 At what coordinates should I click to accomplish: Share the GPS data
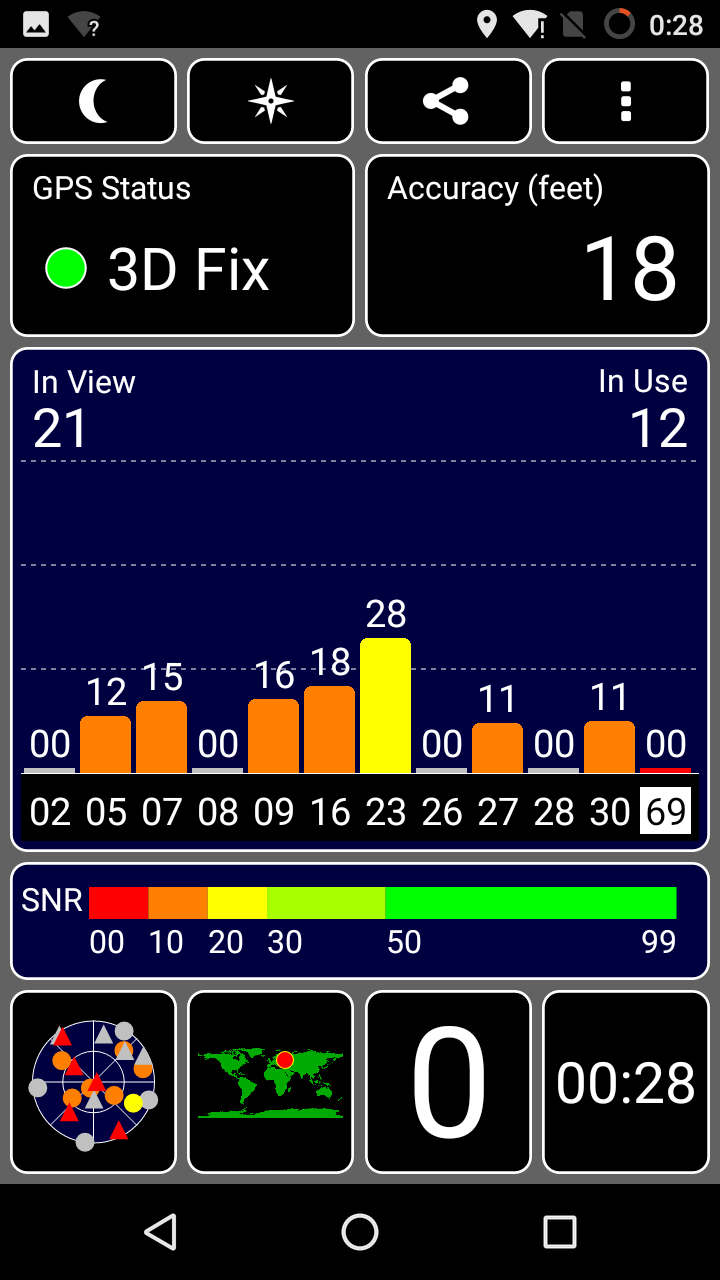pos(448,101)
